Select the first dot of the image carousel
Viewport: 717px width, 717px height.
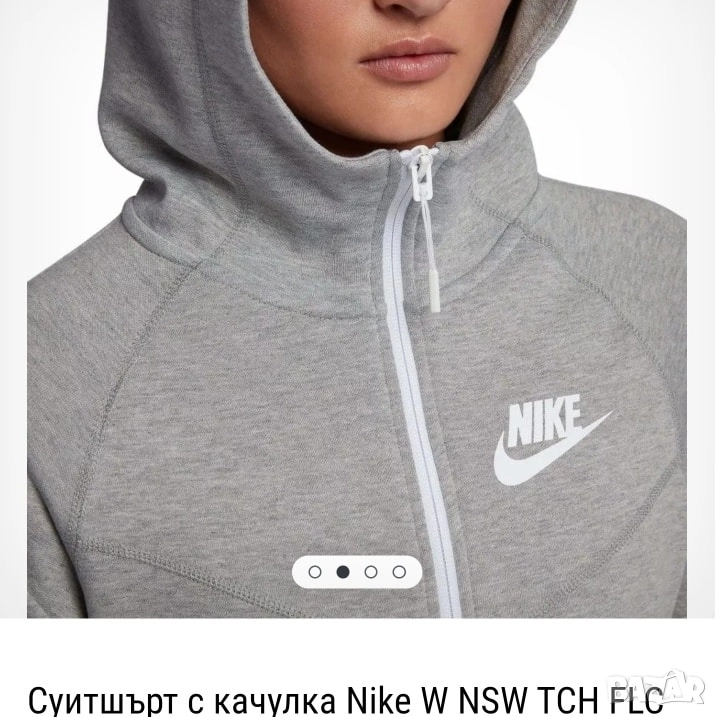pos(315,572)
